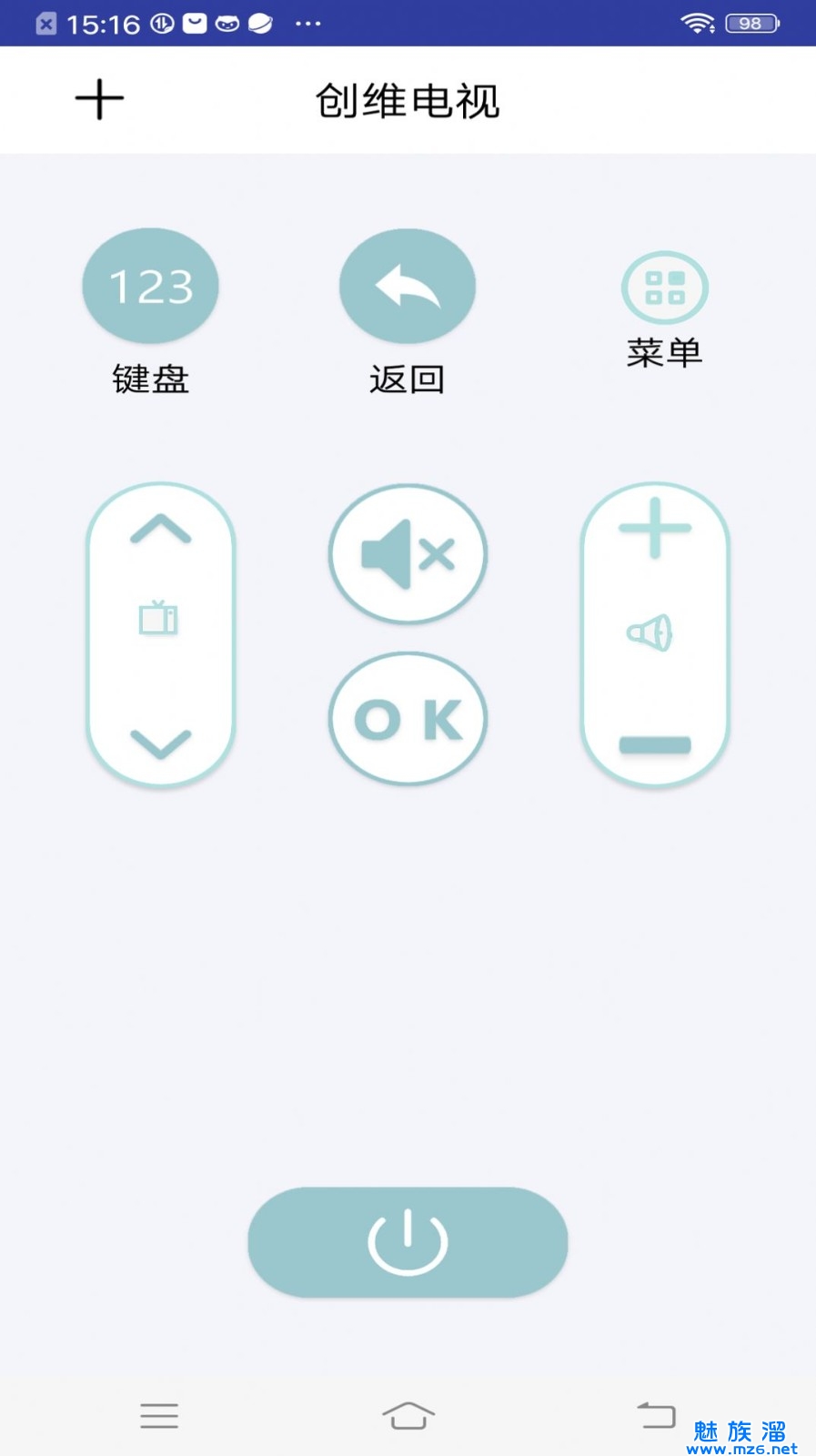Increase volume with the plus button
The image size is (816, 1456).
(655, 528)
